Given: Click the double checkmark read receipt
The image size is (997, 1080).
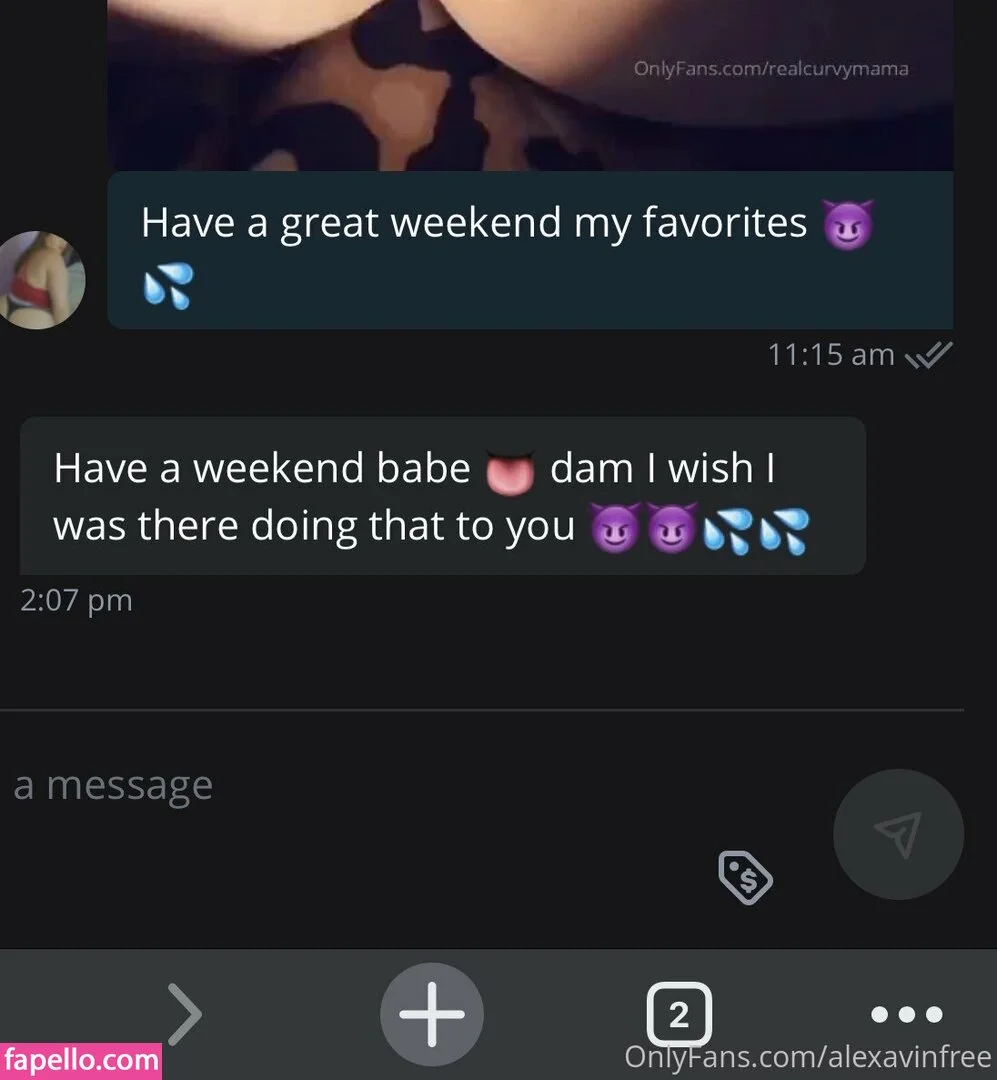Looking at the screenshot, I should pyautogui.click(x=927, y=354).
